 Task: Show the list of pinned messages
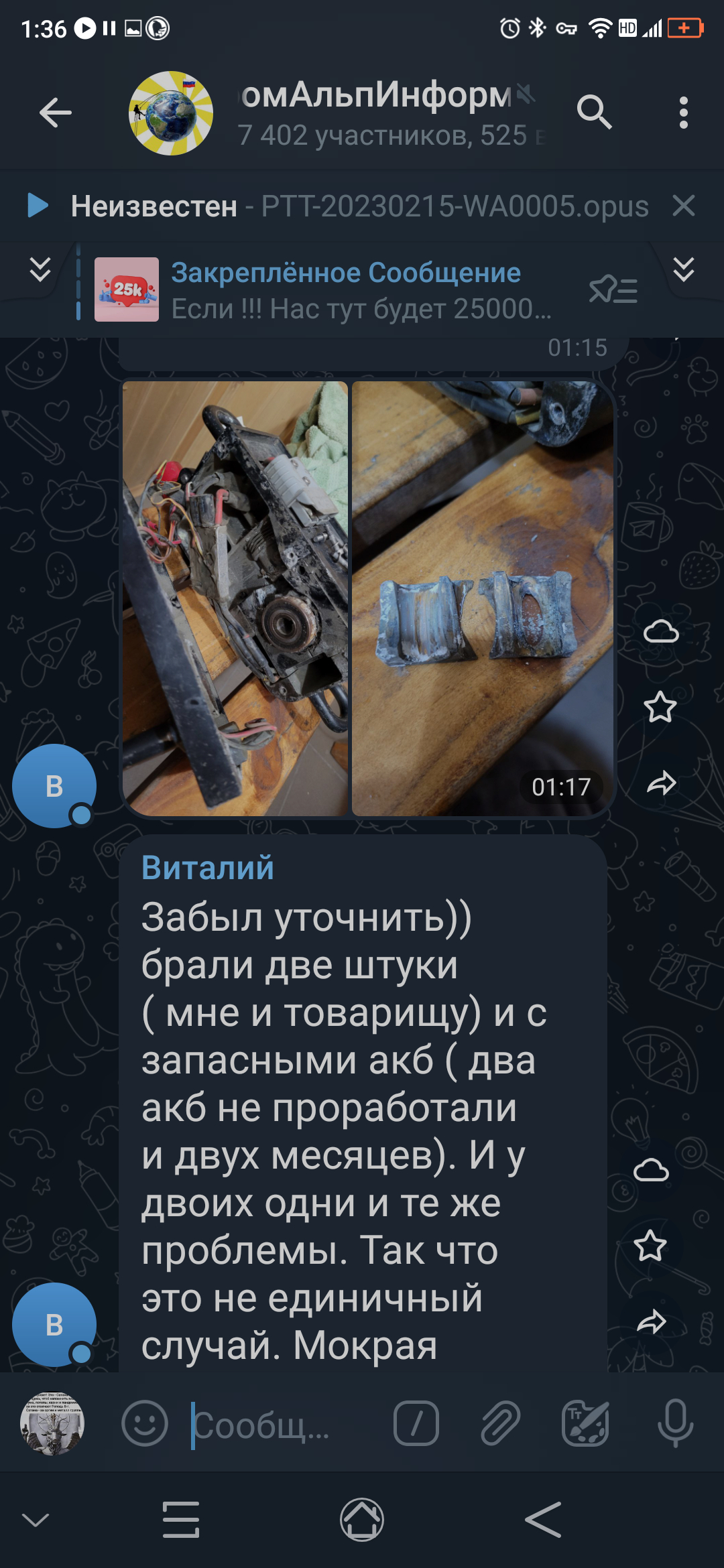tap(613, 290)
